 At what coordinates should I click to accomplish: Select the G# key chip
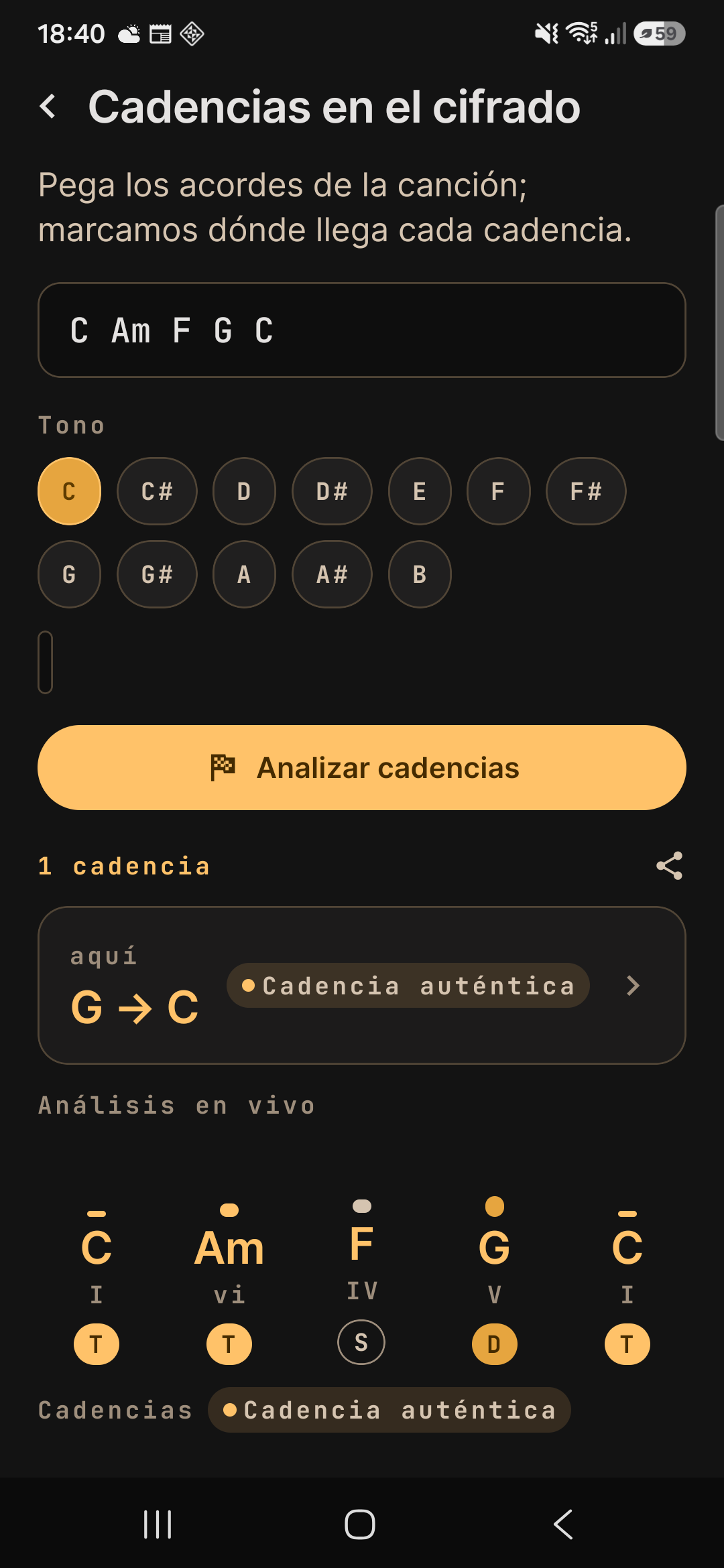[157, 574]
